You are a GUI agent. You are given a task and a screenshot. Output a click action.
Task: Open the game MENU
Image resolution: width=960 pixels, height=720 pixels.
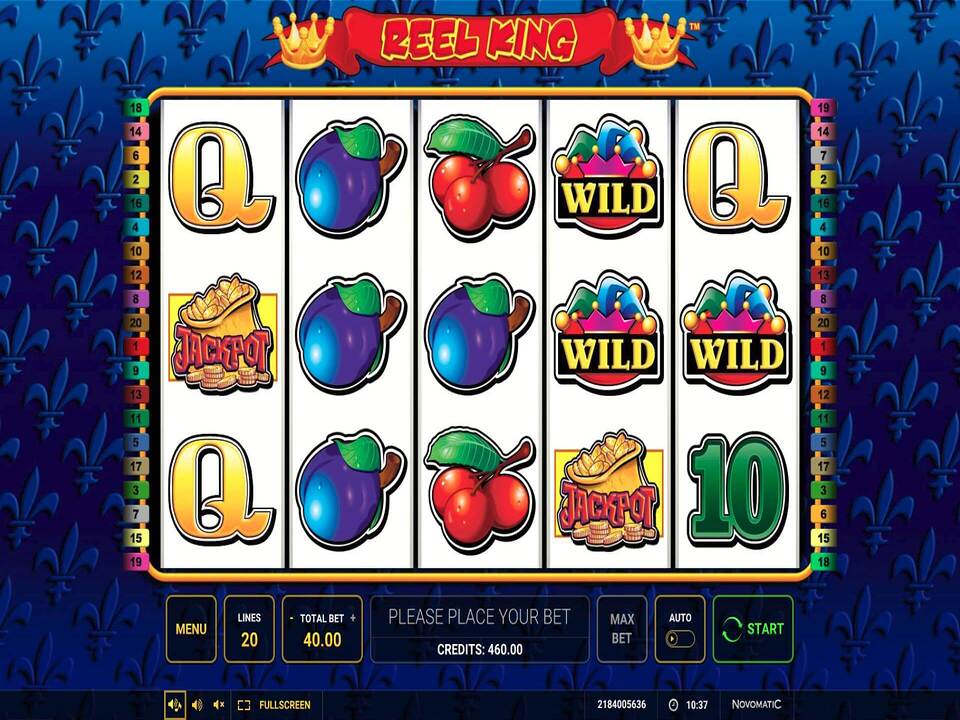coord(190,629)
